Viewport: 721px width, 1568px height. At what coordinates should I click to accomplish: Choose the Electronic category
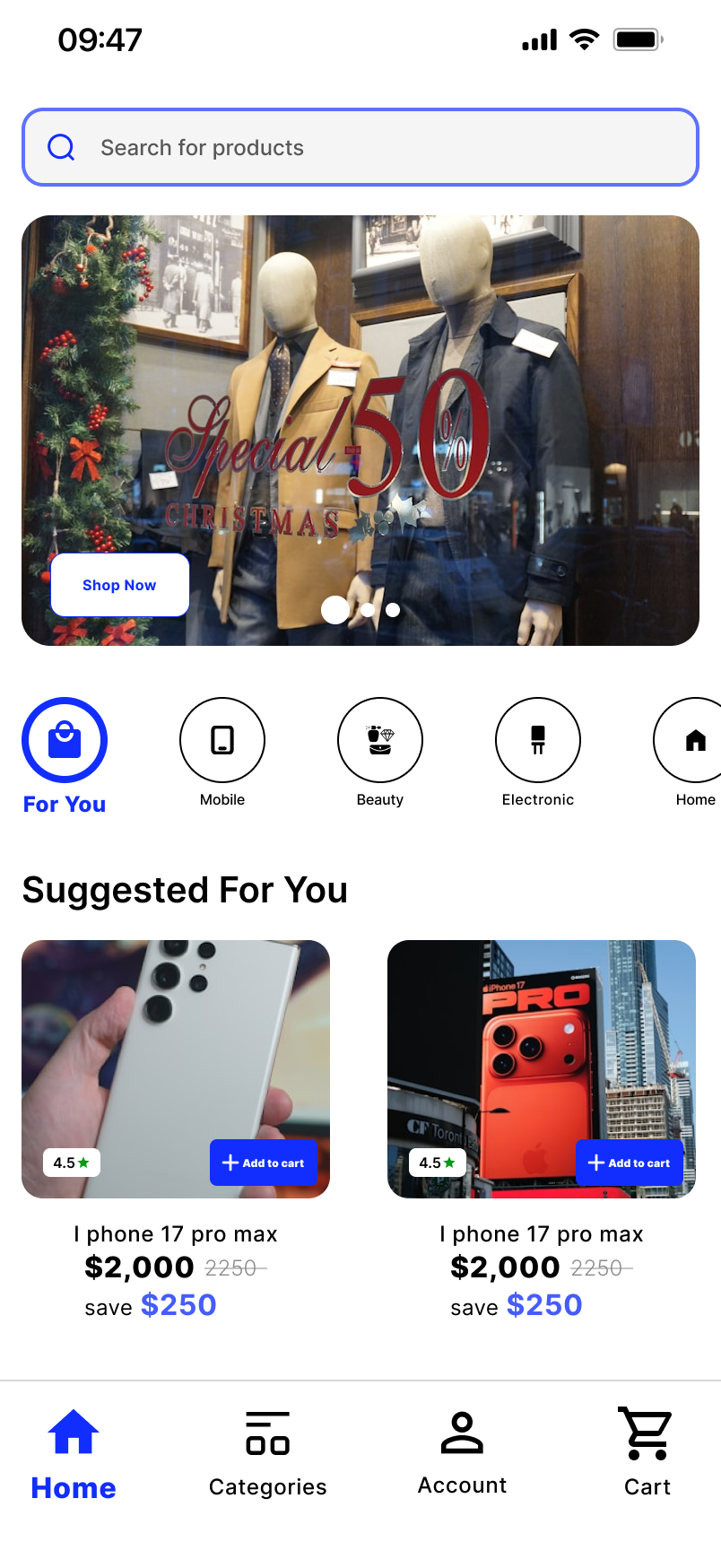click(x=538, y=754)
